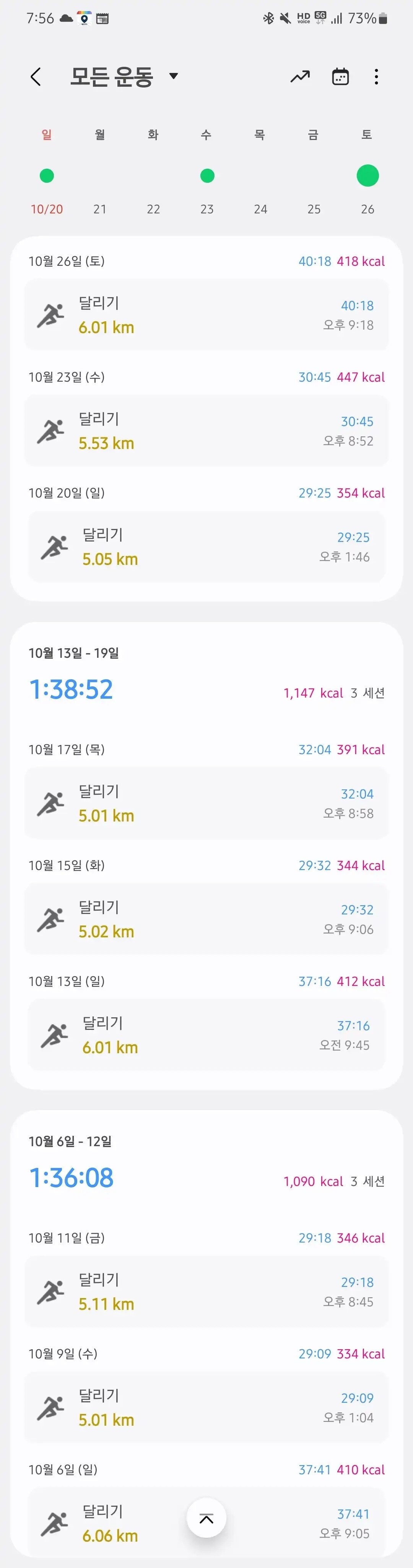
Task: View the 5.02 km run on 10월 15일
Action: coord(206,919)
